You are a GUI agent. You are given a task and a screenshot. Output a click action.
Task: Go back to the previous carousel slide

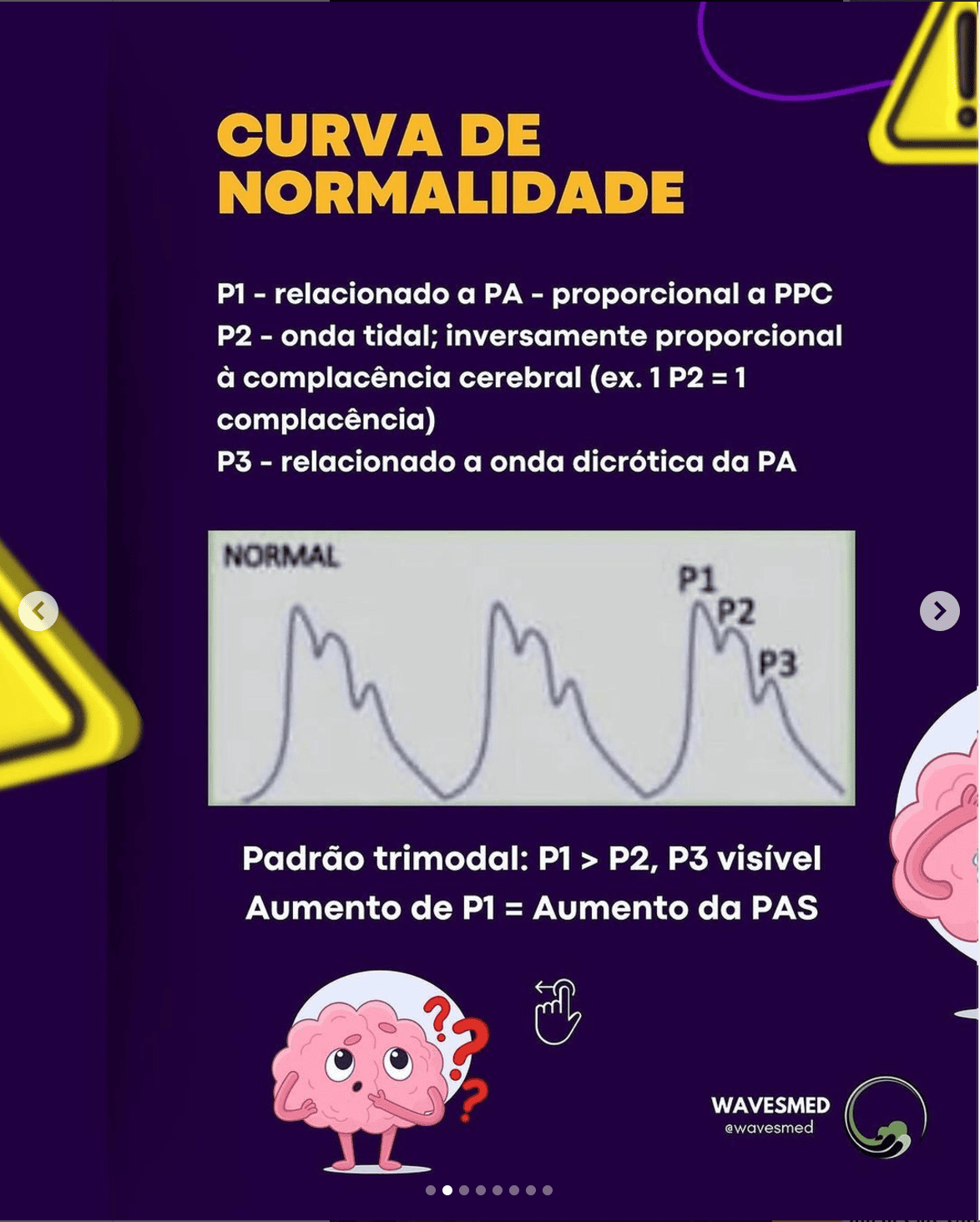pyautogui.click(x=38, y=611)
